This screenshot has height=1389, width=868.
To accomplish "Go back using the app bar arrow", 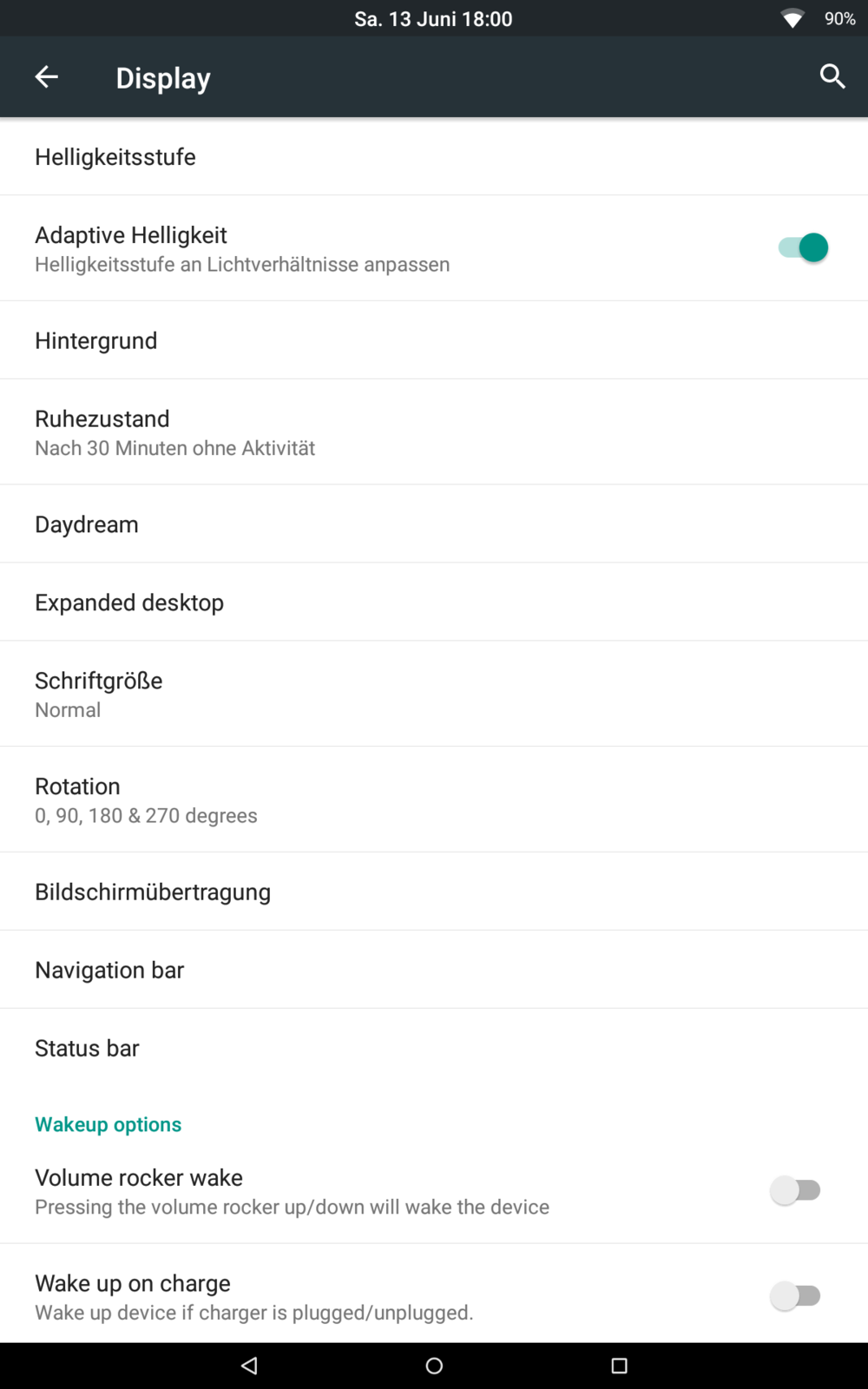I will (46, 77).
